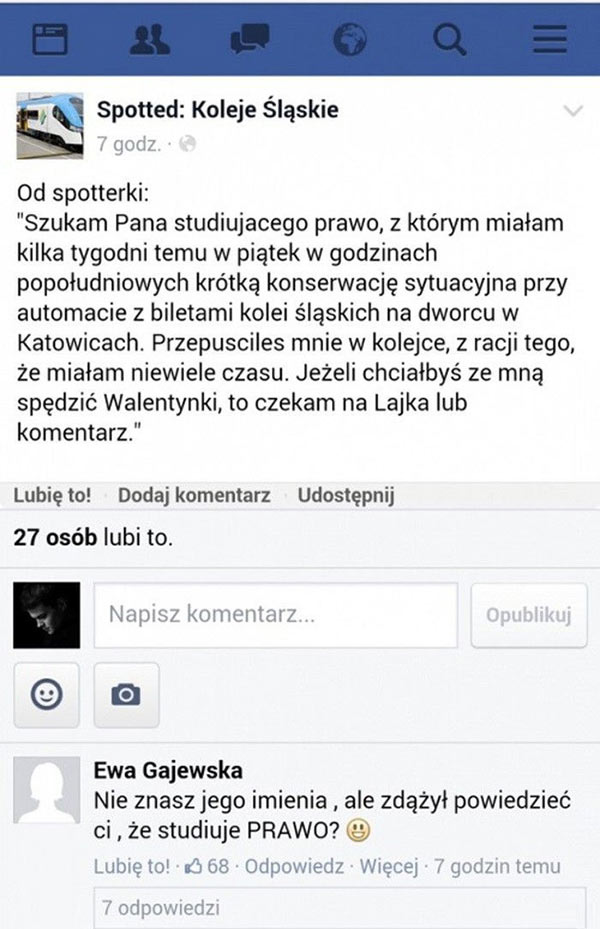Focus the Napisz komentarz field

[275, 615]
